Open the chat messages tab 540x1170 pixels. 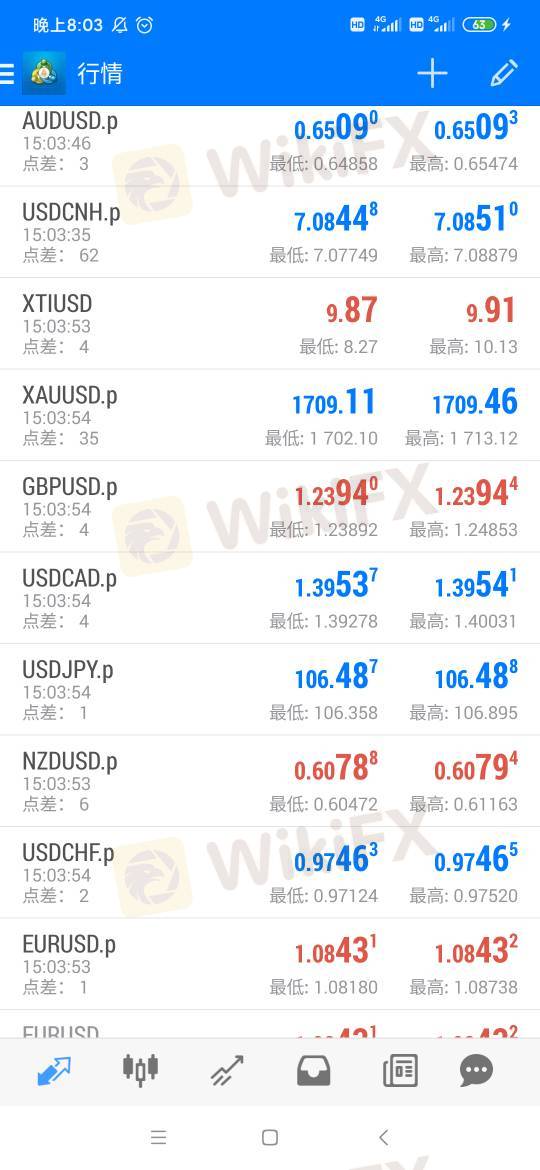(477, 1072)
